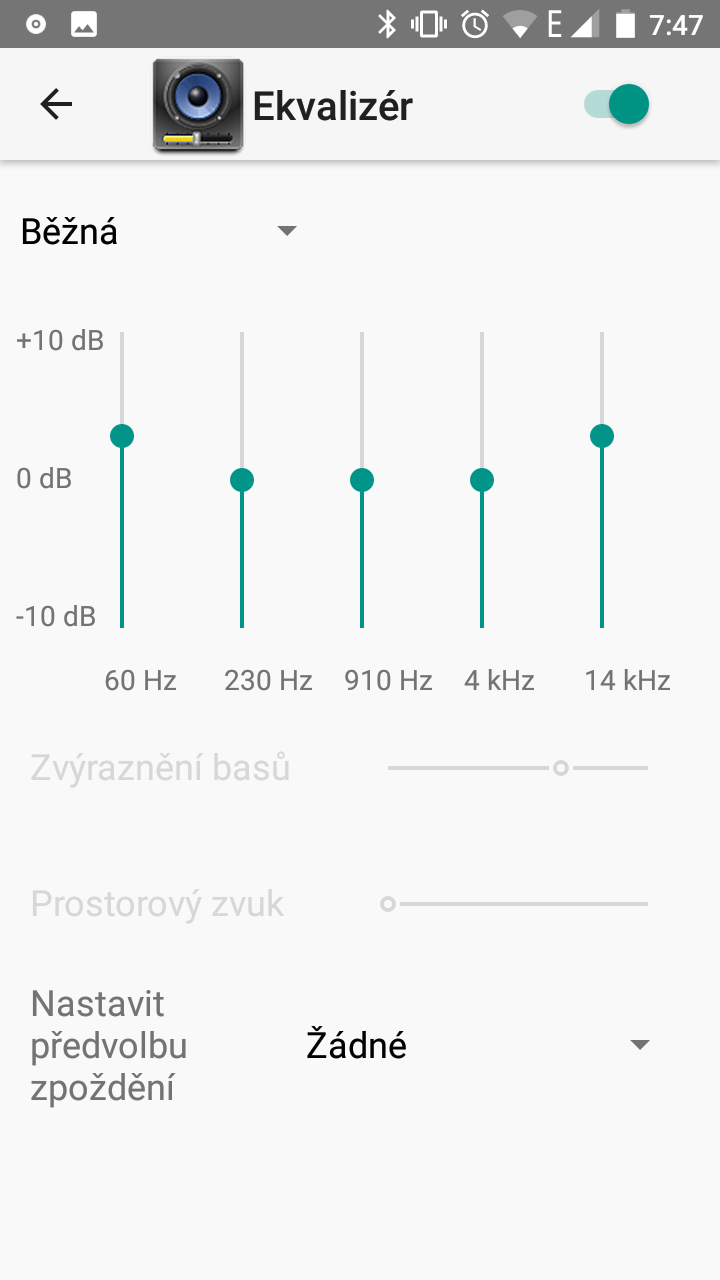The image size is (720, 1280).
Task: Open the Žádné delay preset dropdown
Action: 478,1045
